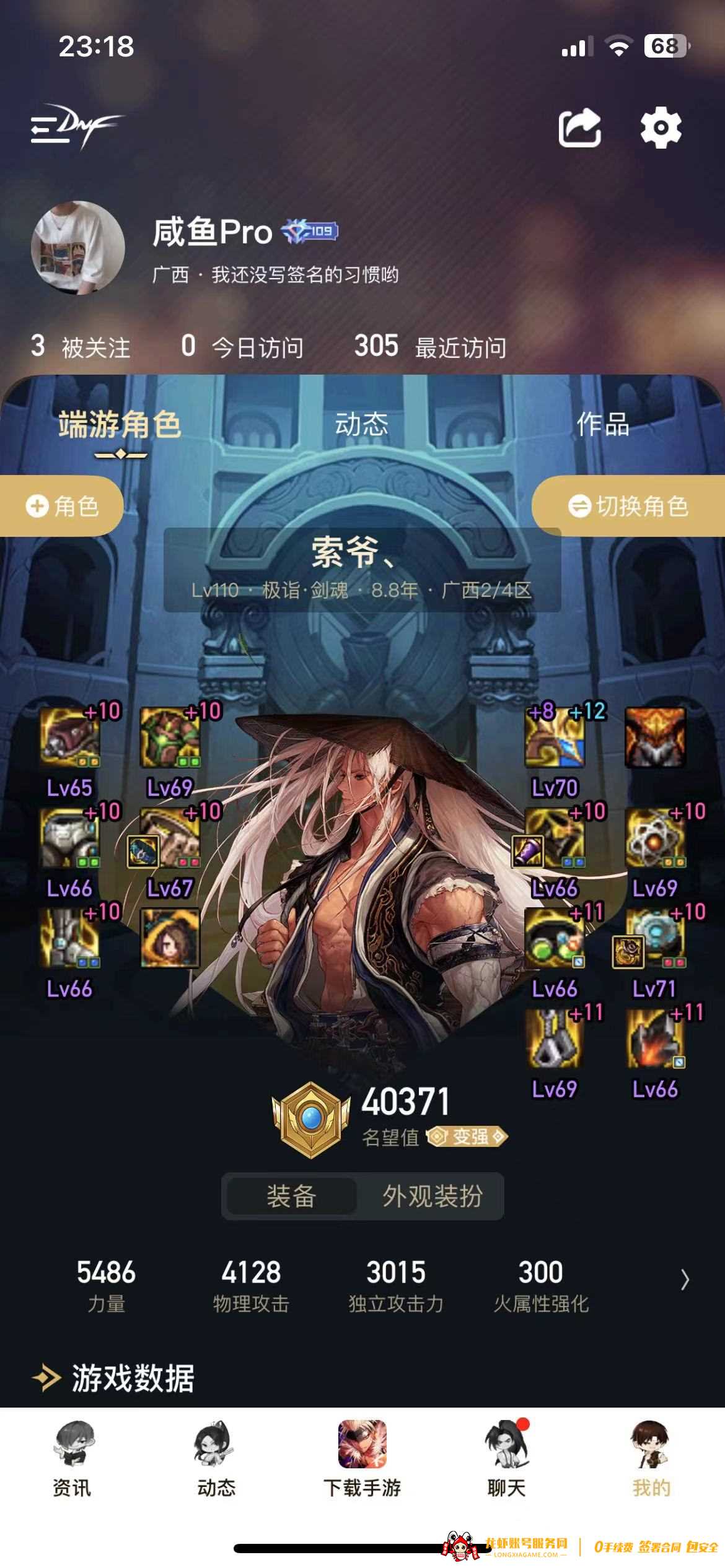This screenshot has height=1568, width=725.
Task: Tap 切换角色 to switch character
Action: point(628,506)
